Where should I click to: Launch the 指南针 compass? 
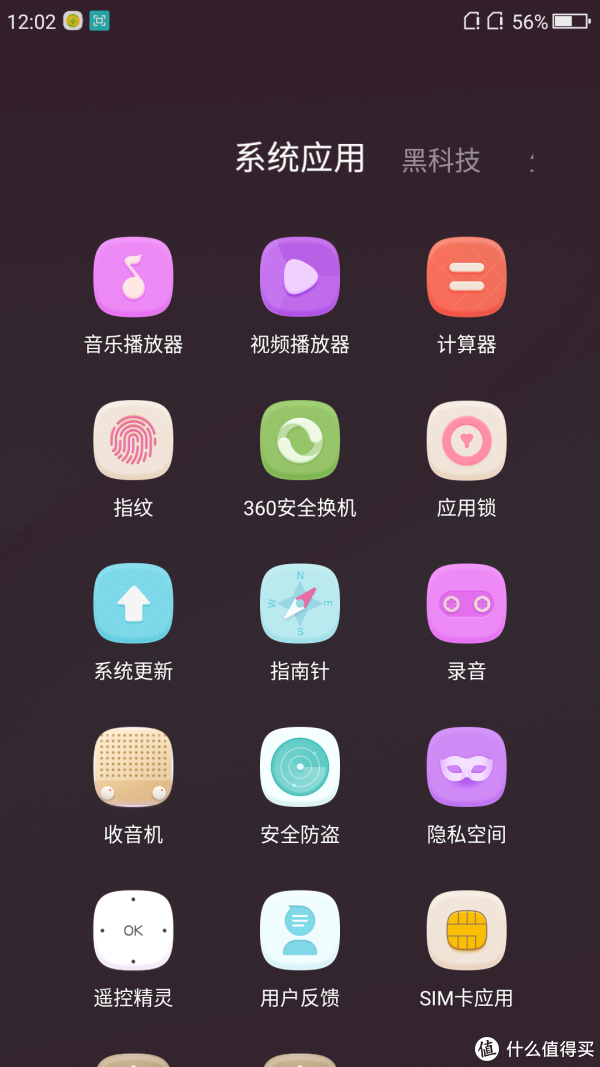(300, 603)
